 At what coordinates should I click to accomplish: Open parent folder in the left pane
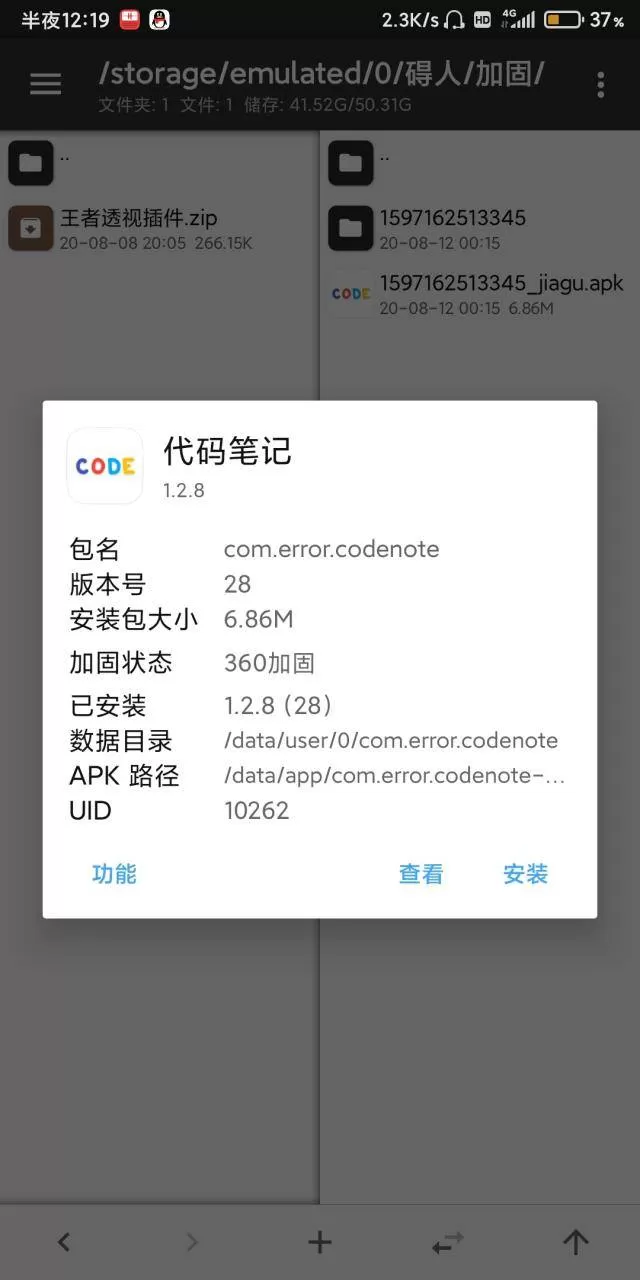(x=160, y=162)
